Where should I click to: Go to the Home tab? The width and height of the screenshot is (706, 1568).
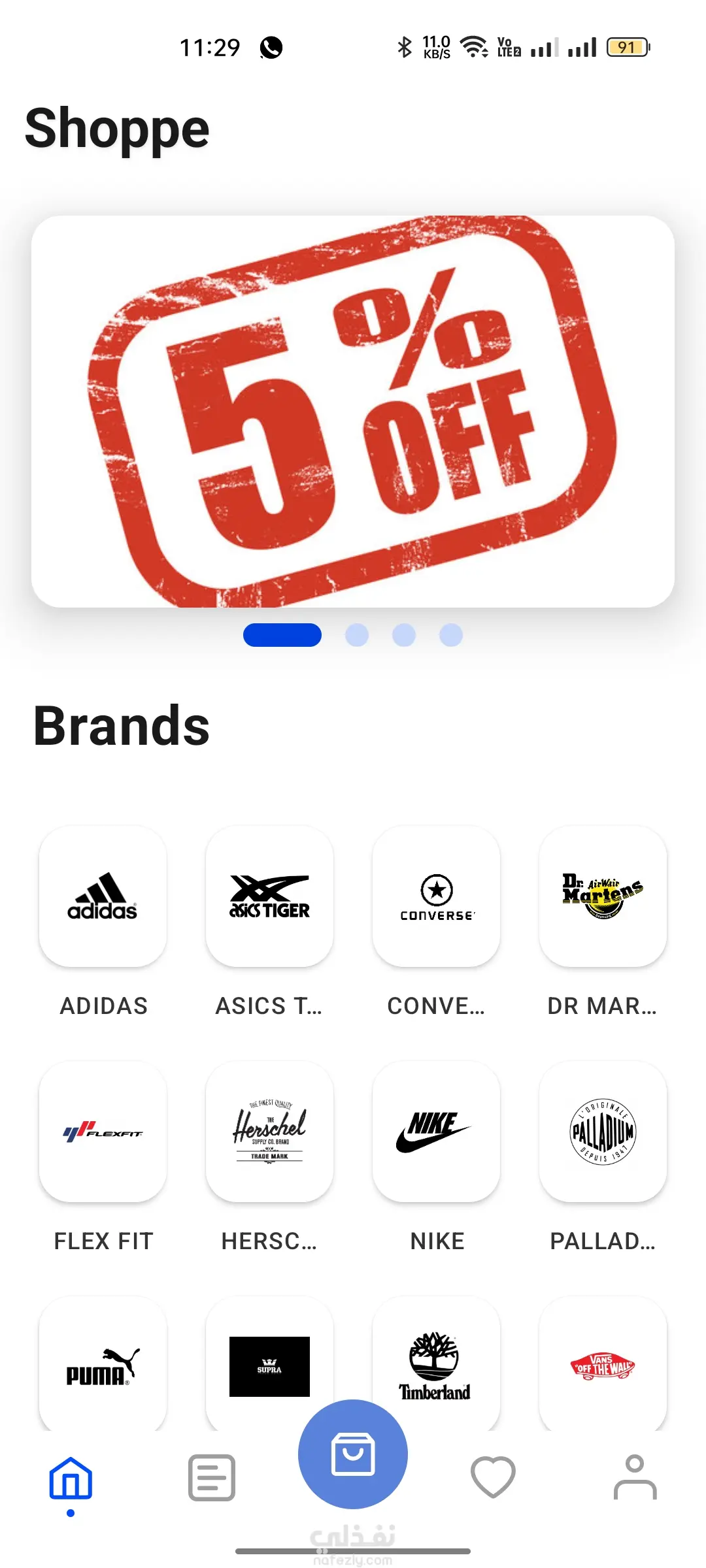click(71, 1478)
